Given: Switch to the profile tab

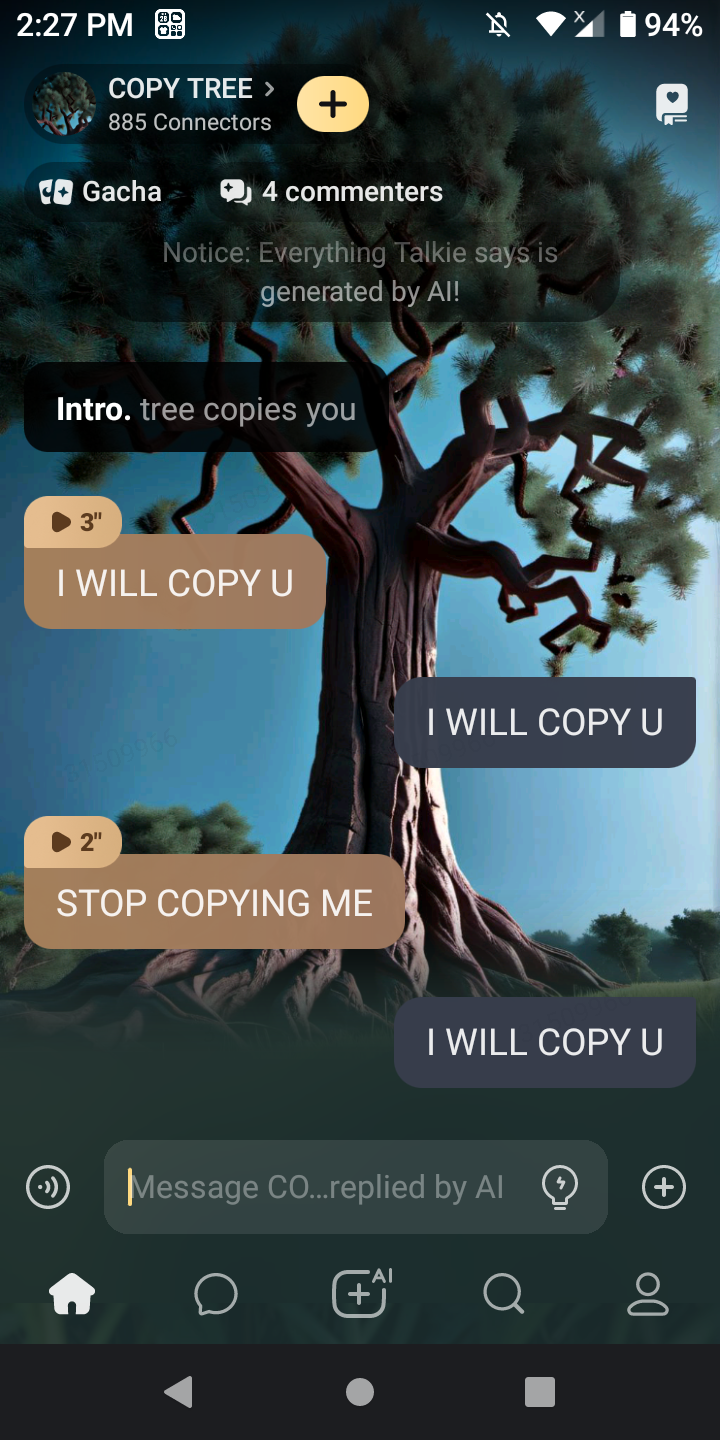Looking at the screenshot, I should pyautogui.click(x=647, y=1295).
